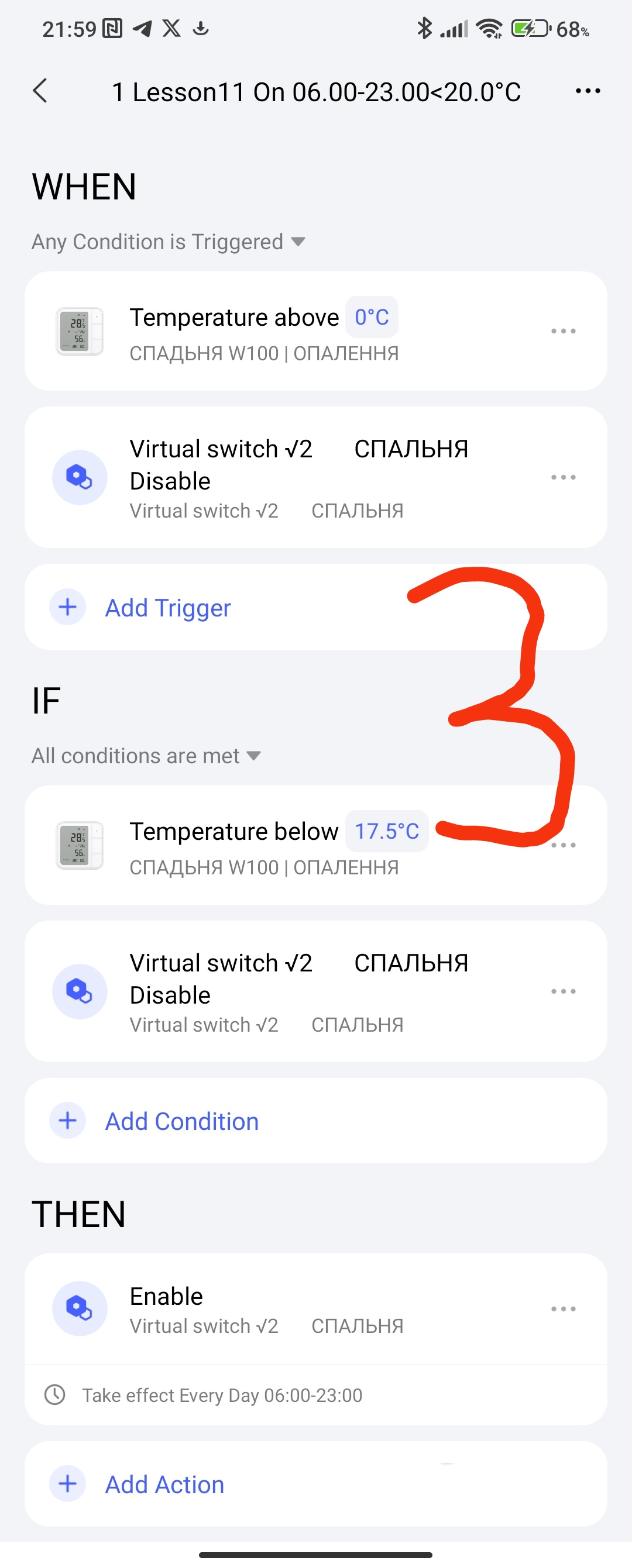Add a new action
The image size is (632, 1568).
(x=164, y=1484)
